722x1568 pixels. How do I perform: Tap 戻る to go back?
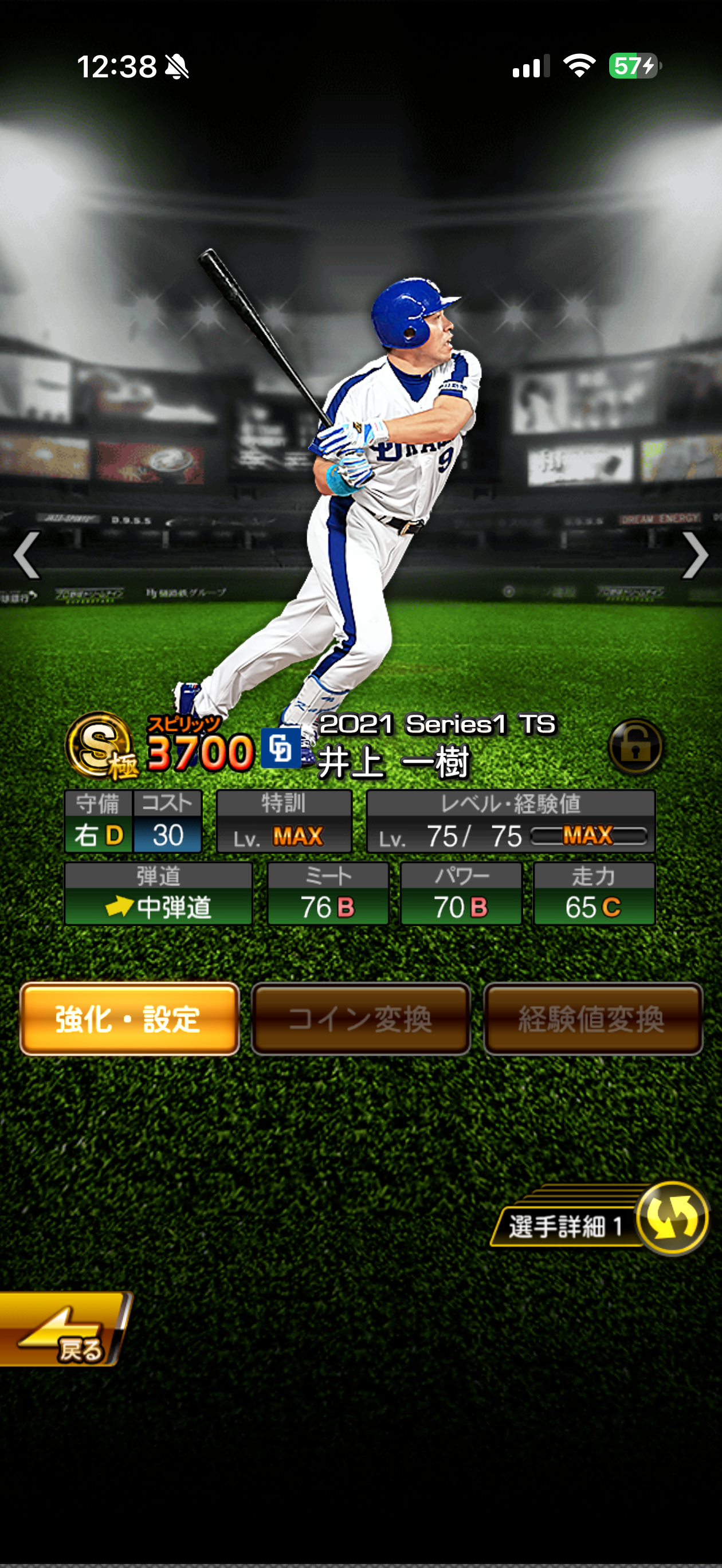[64, 1330]
